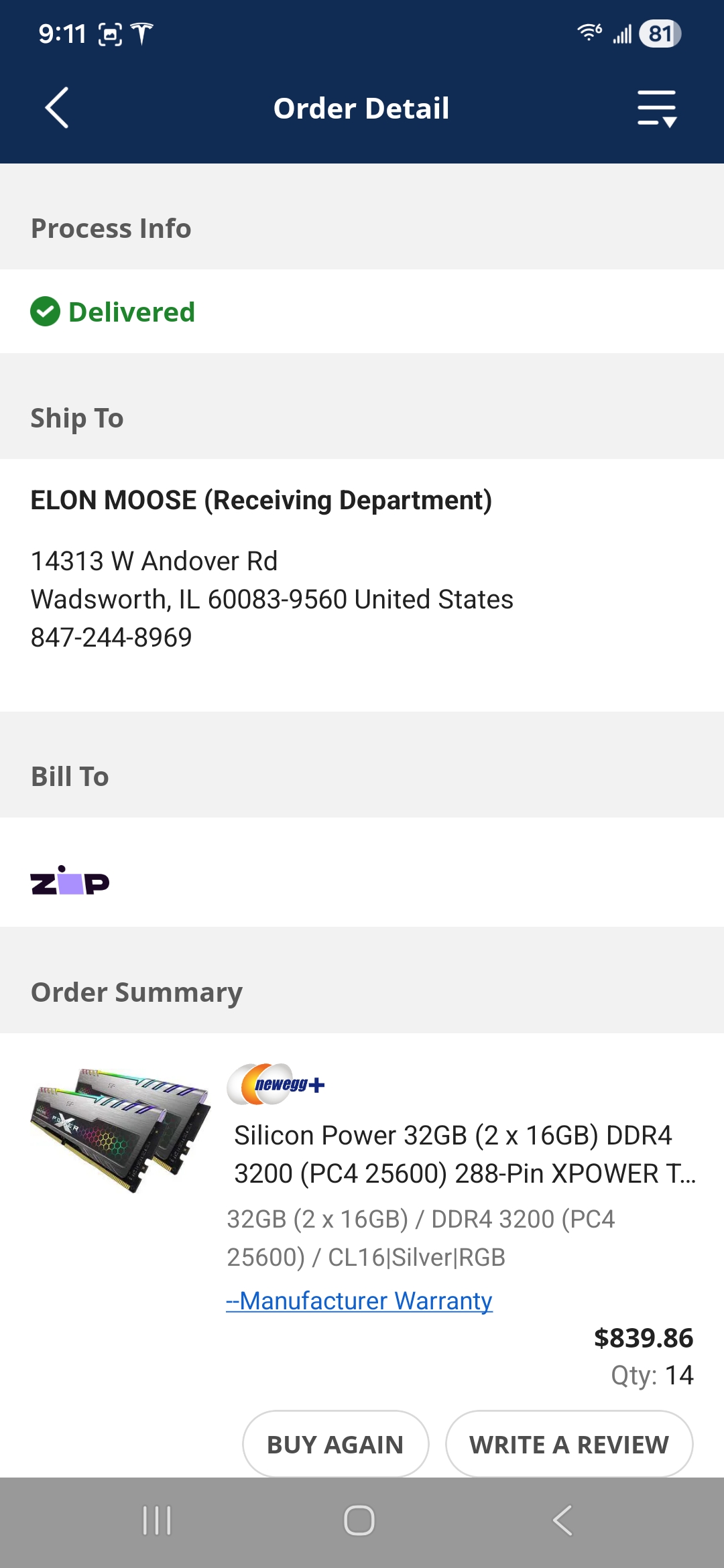
Task: Open the dropdown menu icon in header
Action: point(656,109)
